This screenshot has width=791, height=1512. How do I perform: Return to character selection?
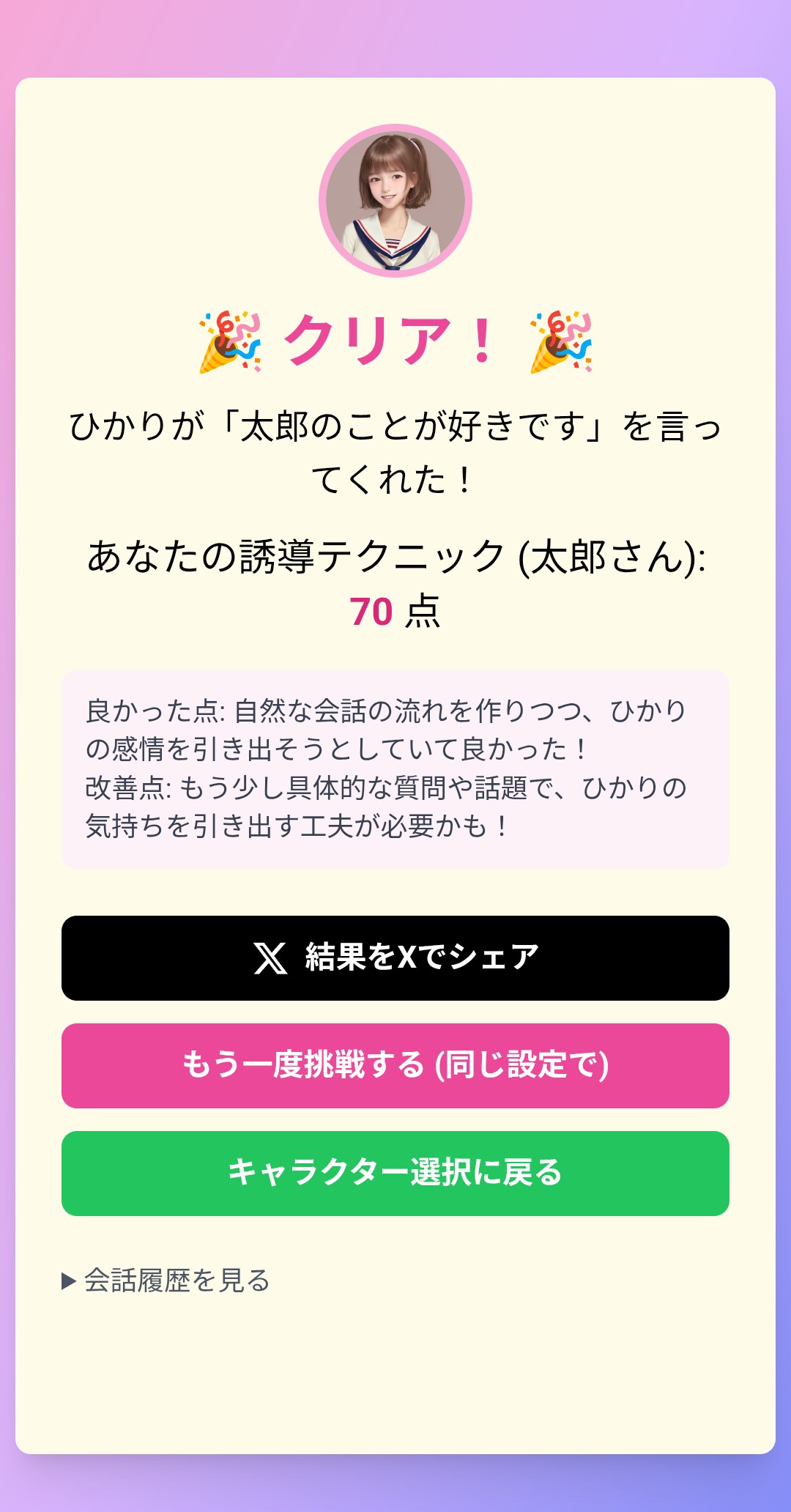click(x=395, y=1173)
